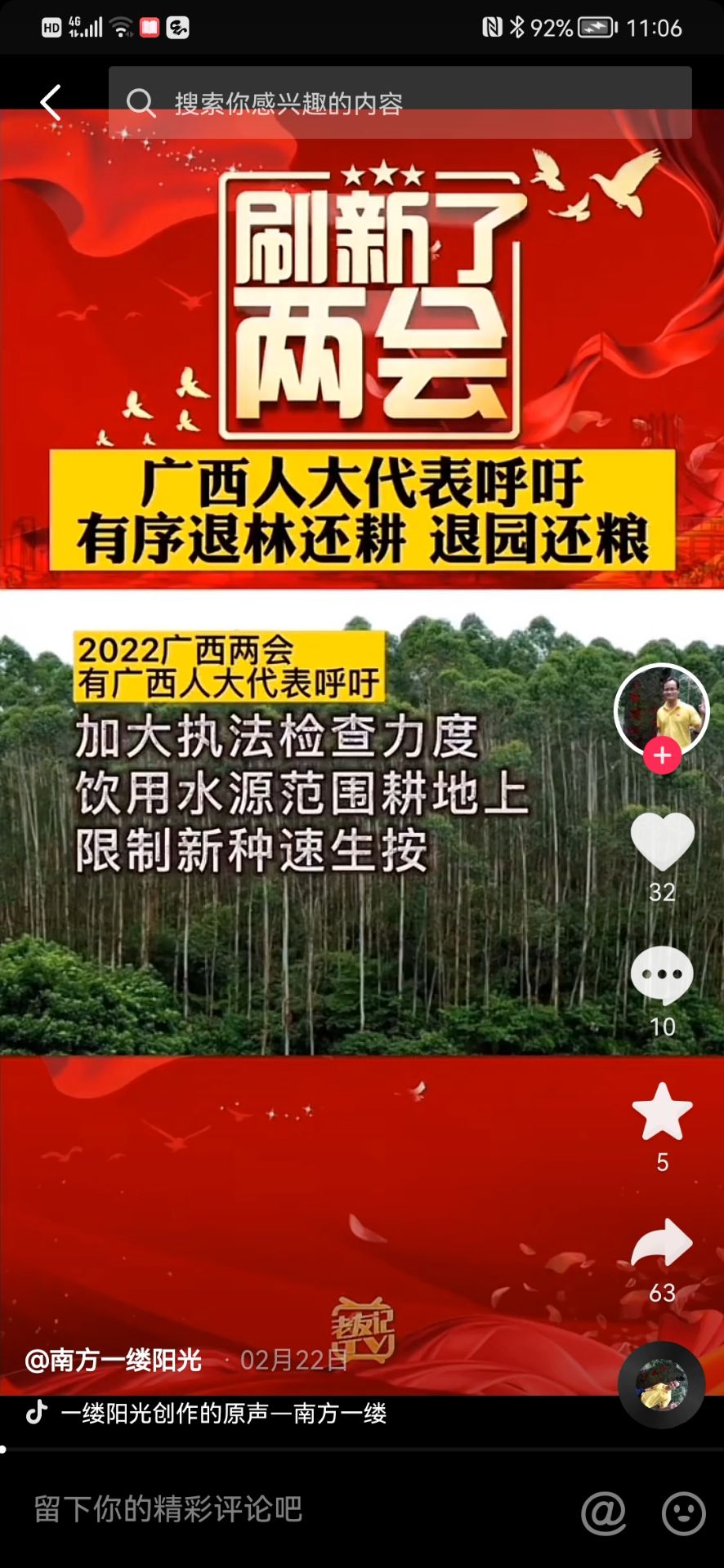Open @南方一缕阳光 username link
Screen dimensions: 724x1568
pos(114,1360)
